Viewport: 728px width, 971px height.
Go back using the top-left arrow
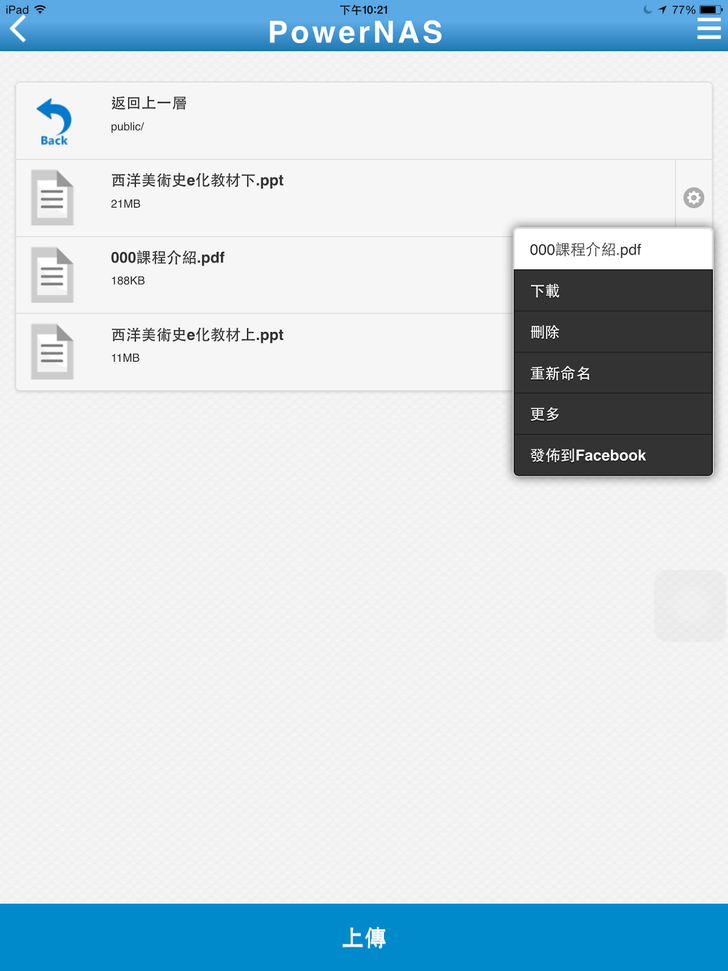click(x=18, y=29)
